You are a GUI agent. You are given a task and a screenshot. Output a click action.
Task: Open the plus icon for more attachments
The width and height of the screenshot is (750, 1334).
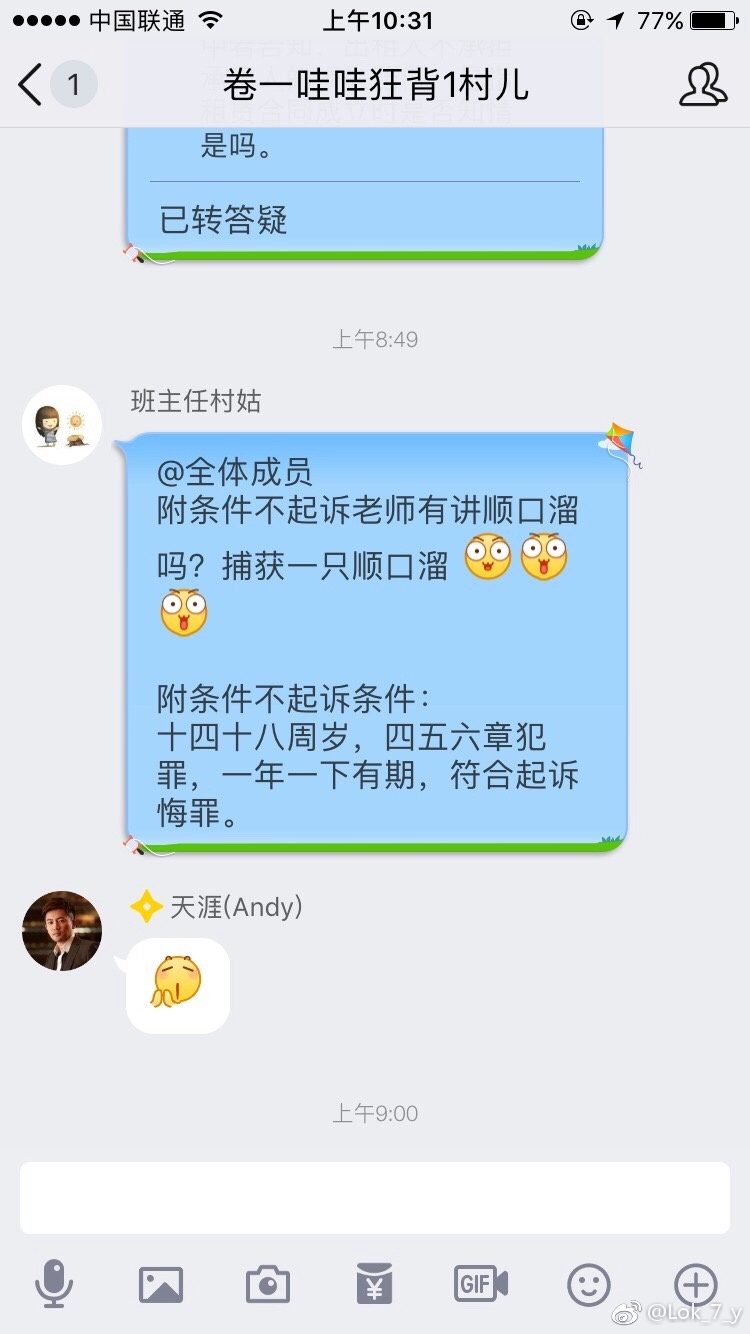tap(694, 1286)
